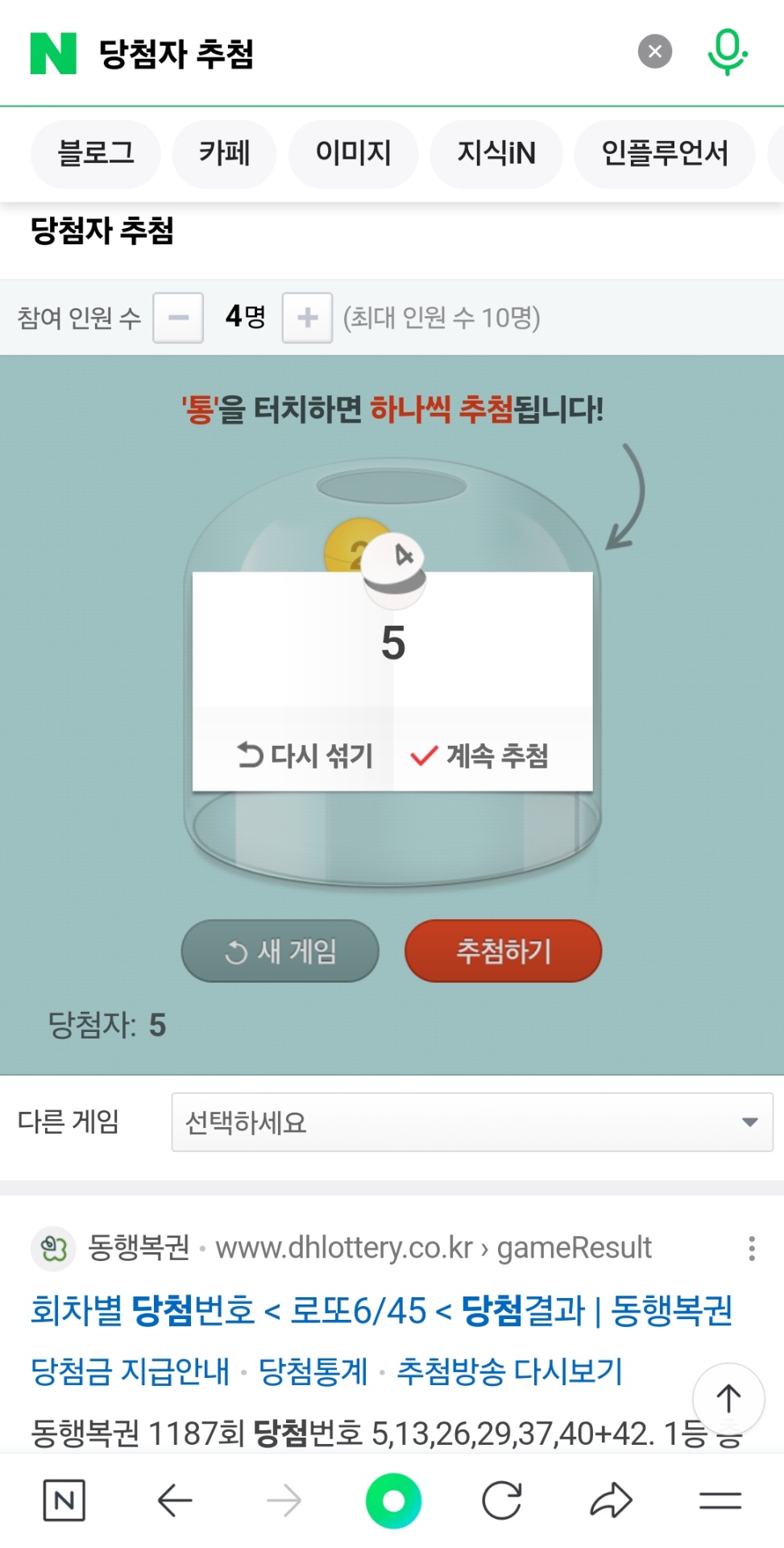Clear the search query text
The width and height of the screenshot is (784, 1548).
click(654, 52)
